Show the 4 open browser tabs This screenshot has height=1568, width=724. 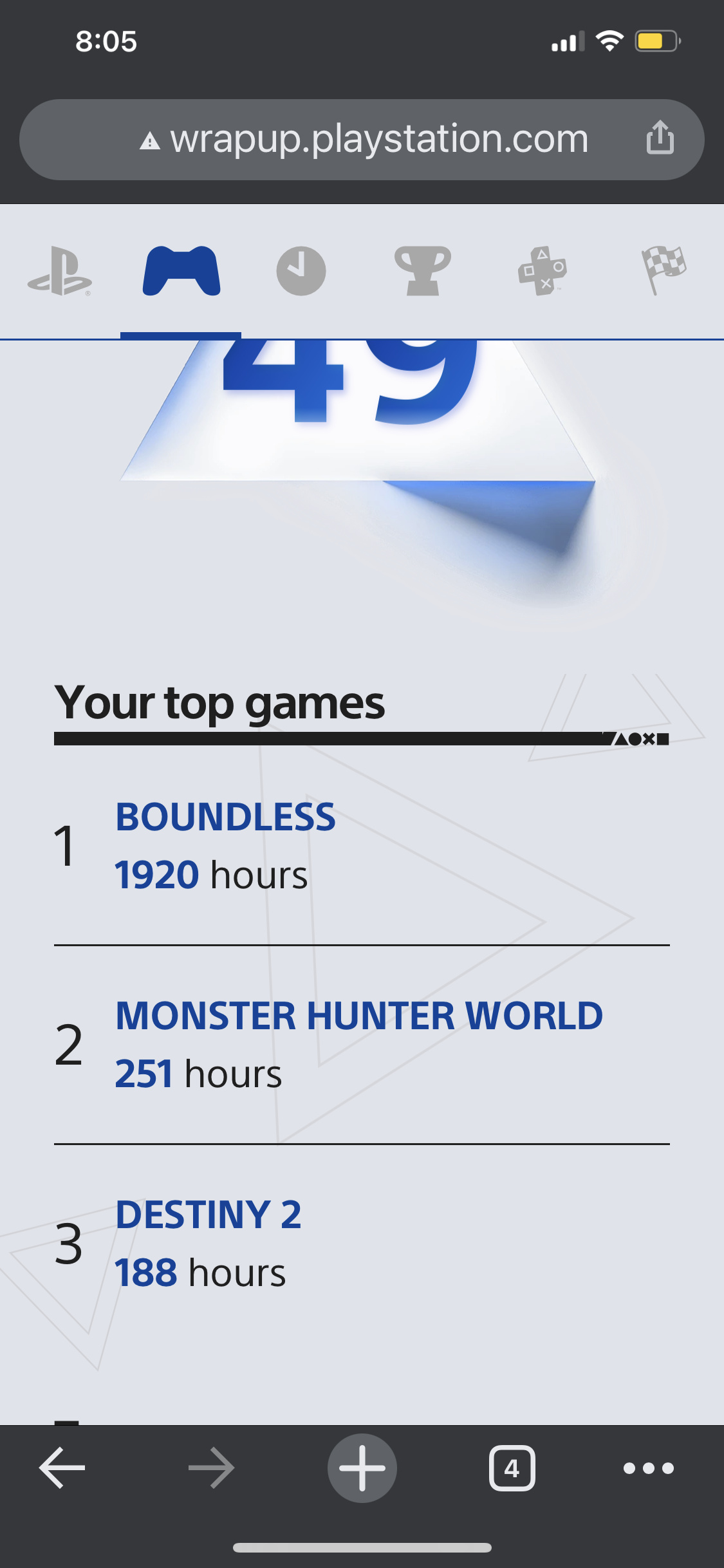(512, 1468)
